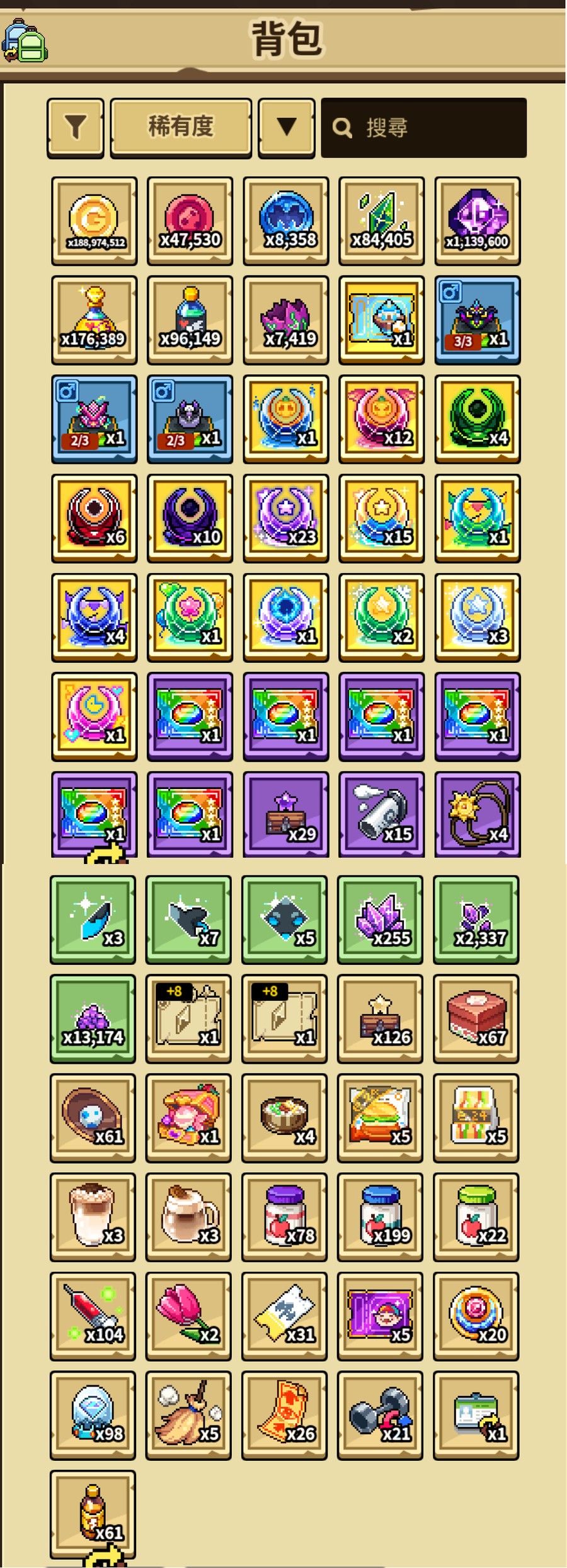Open the gold coin item x188,974,512
567x1568 pixels.
pyautogui.click(x=94, y=221)
